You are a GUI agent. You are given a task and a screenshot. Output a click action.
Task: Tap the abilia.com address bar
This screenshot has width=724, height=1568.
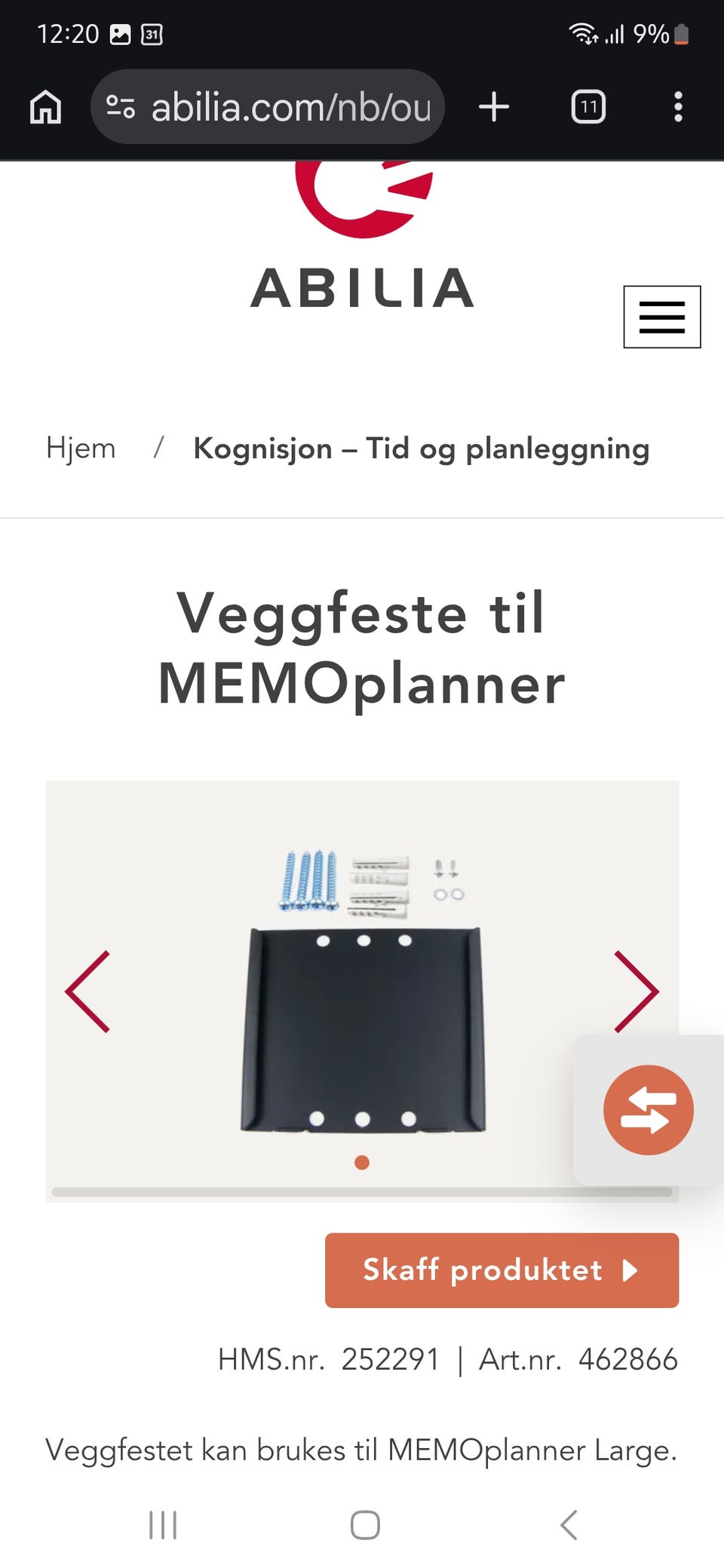268,106
